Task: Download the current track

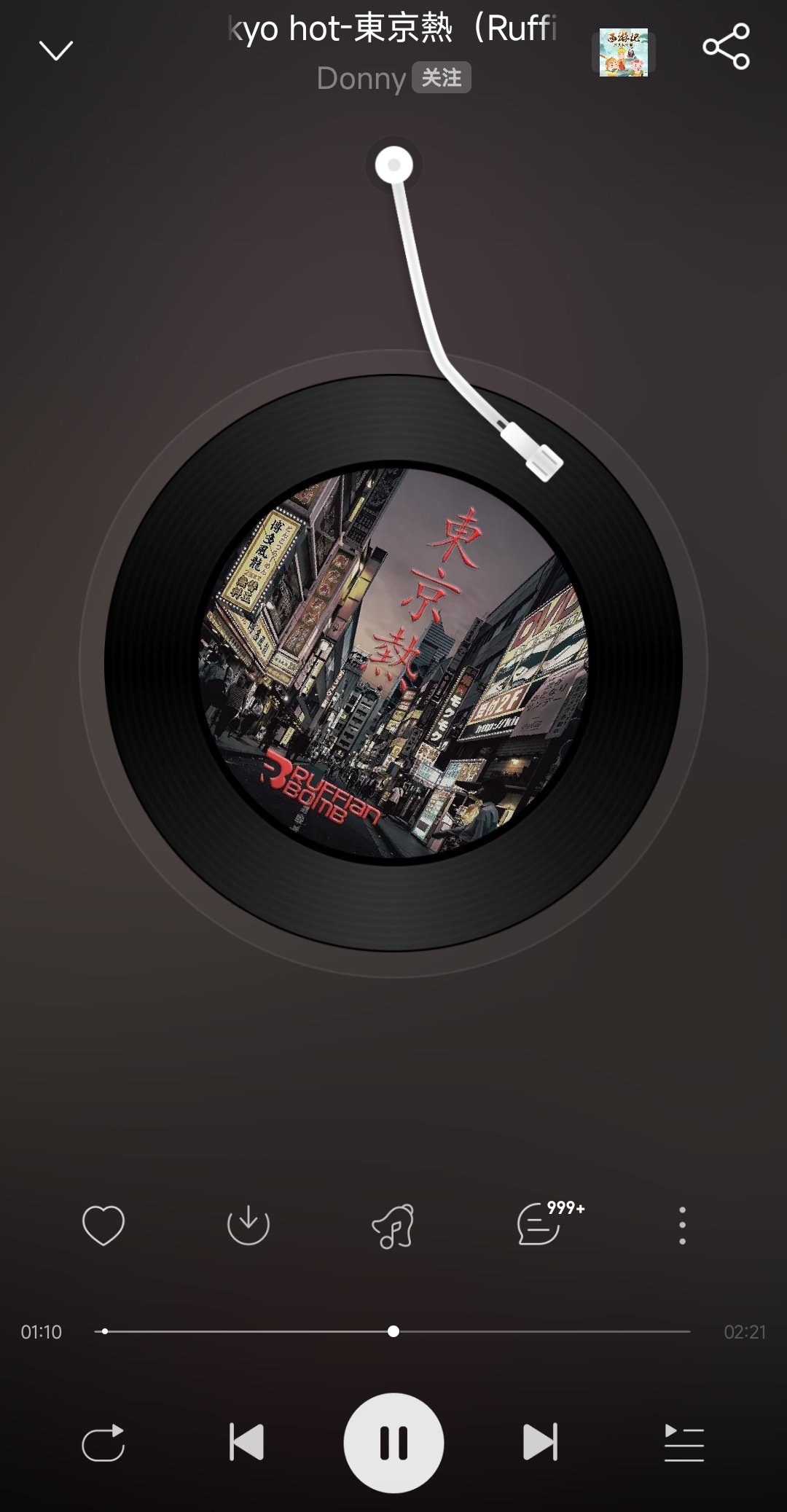Action: pyautogui.click(x=248, y=1225)
